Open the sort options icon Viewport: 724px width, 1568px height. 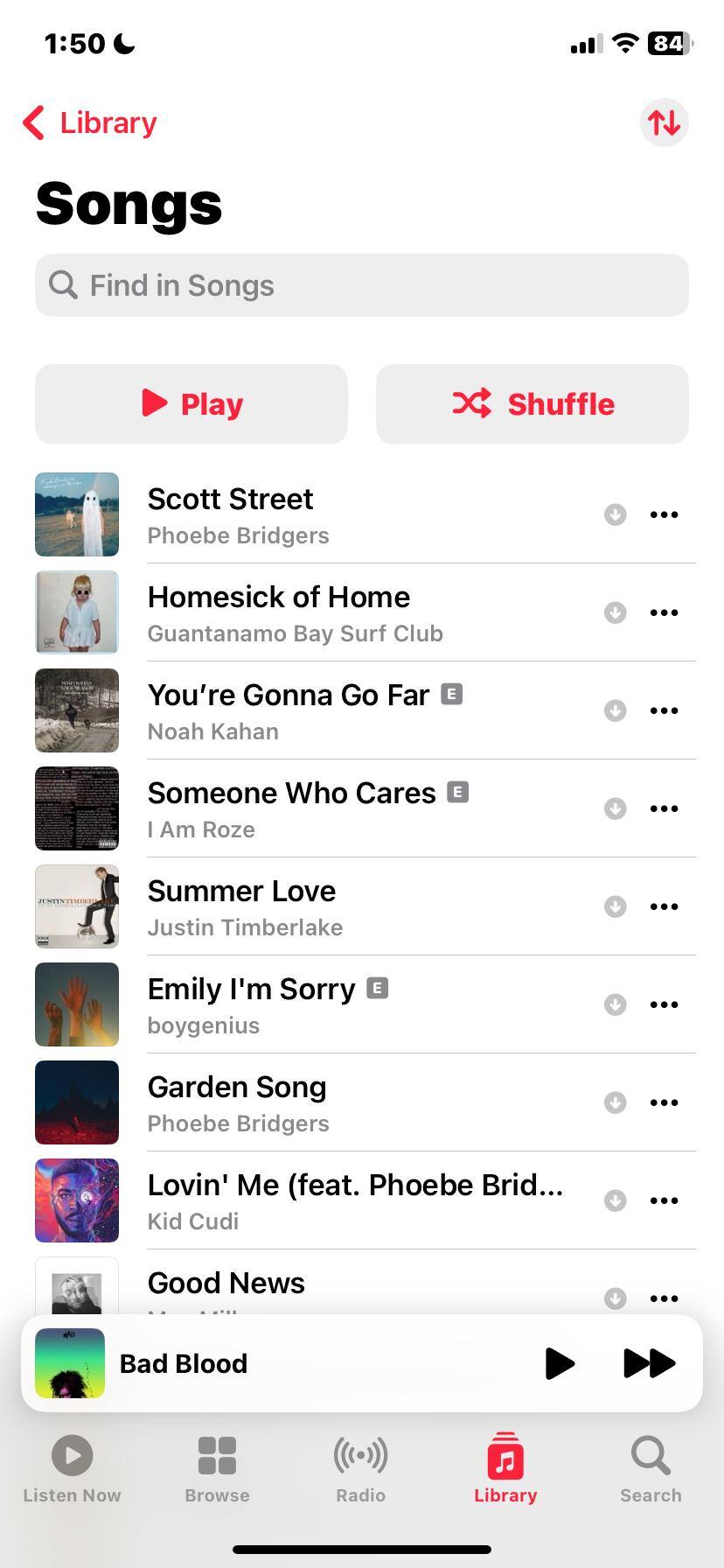(664, 122)
